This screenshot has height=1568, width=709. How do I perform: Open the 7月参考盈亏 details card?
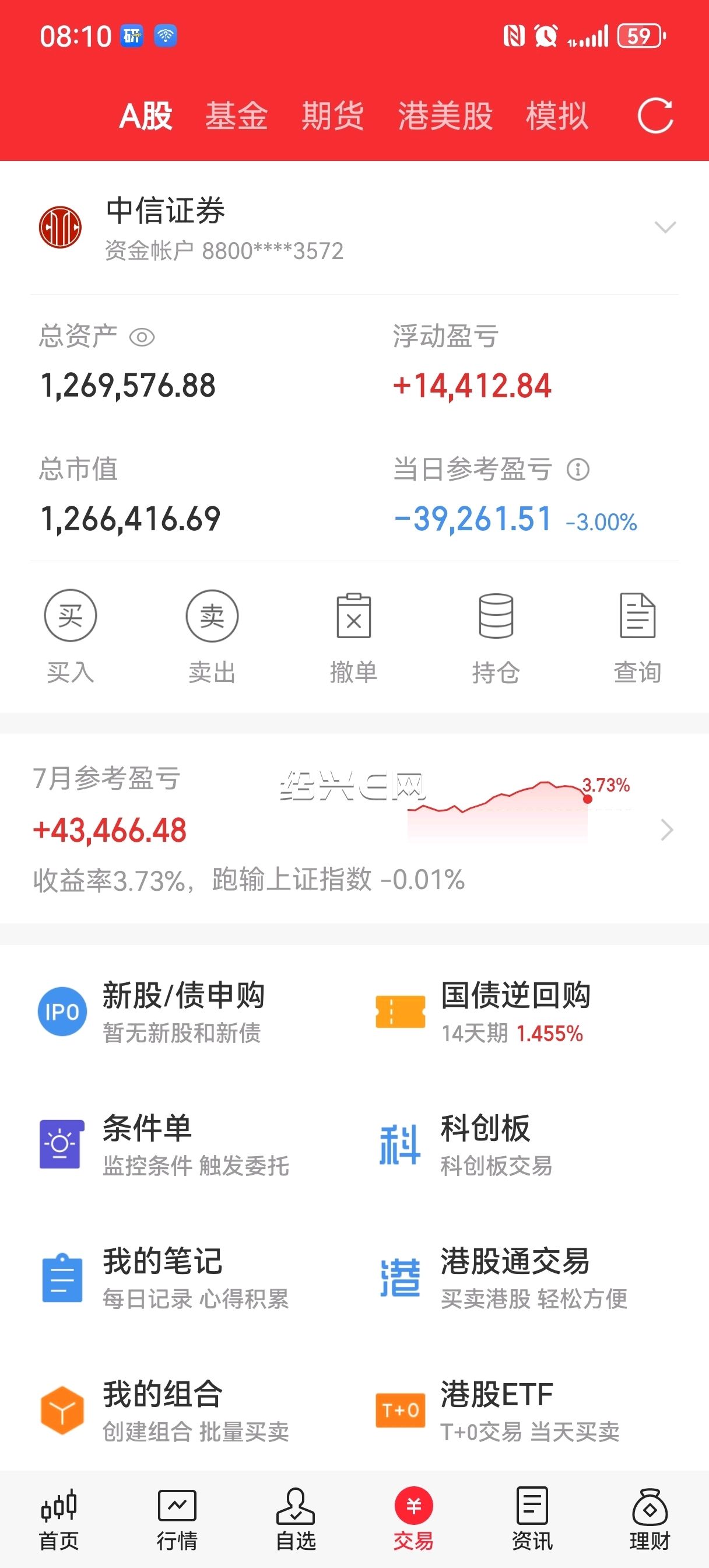click(354, 829)
